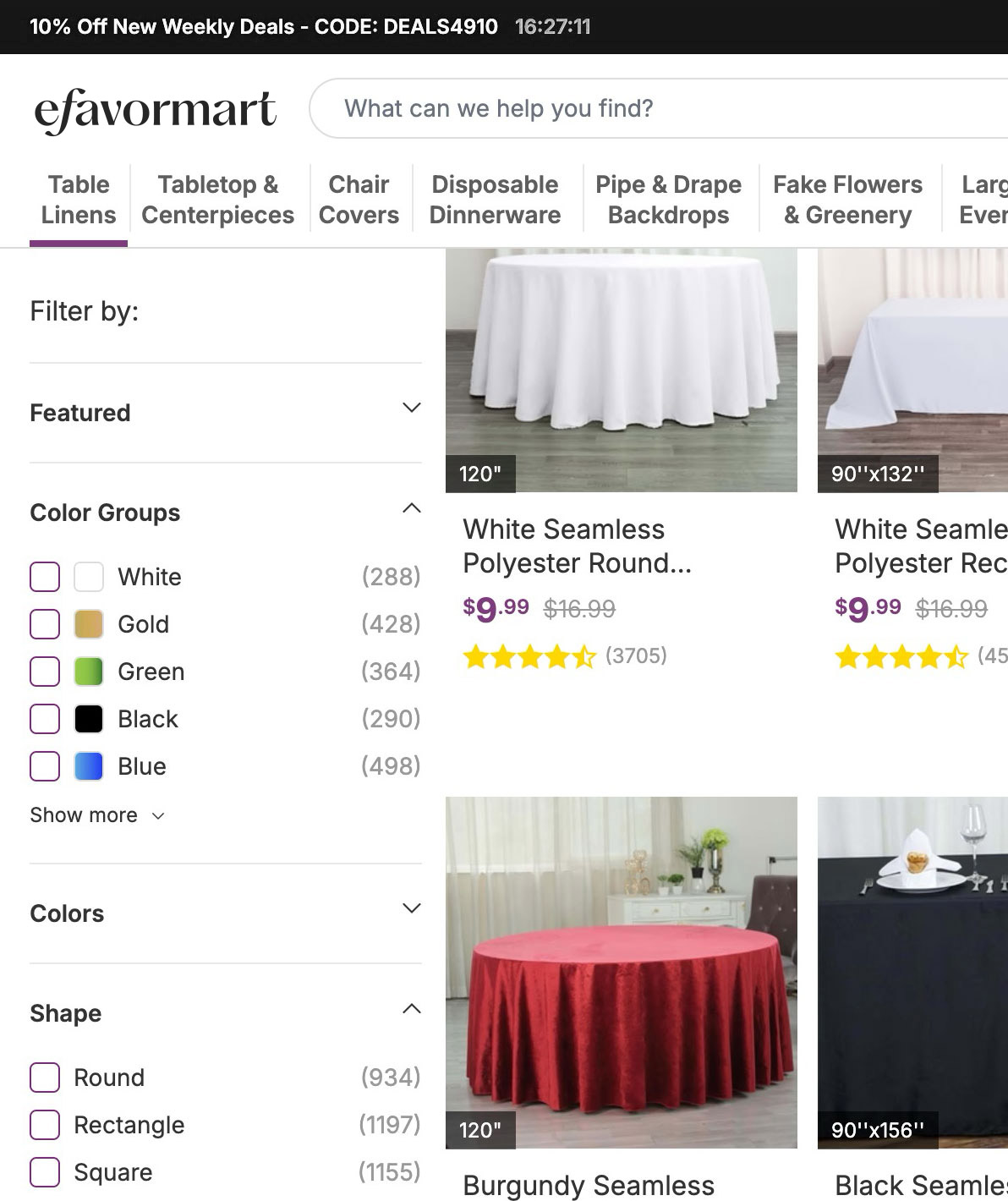This screenshot has width=1008, height=1201.
Task: Collapse the Color Groups filter section
Action: [411, 508]
